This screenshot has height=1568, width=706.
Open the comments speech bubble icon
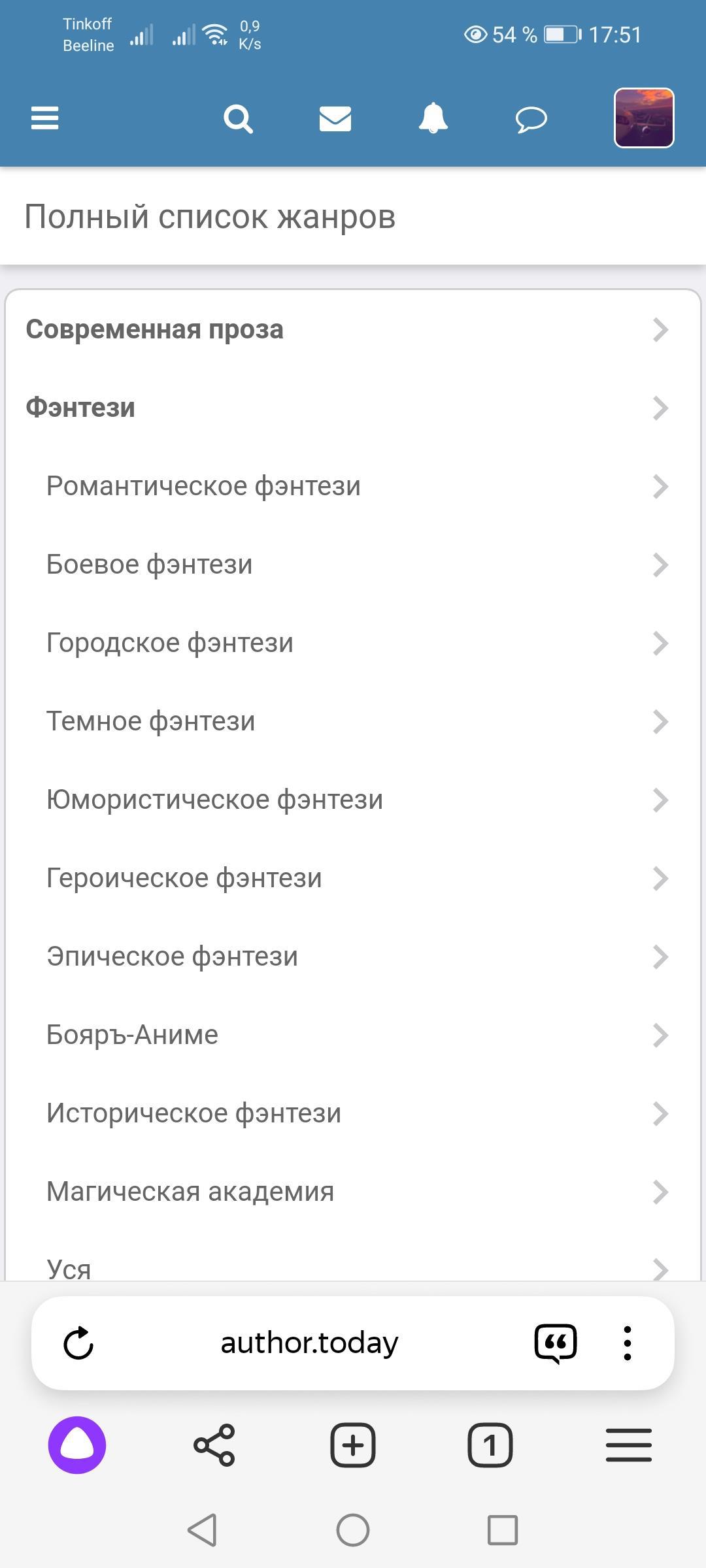[531, 120]
